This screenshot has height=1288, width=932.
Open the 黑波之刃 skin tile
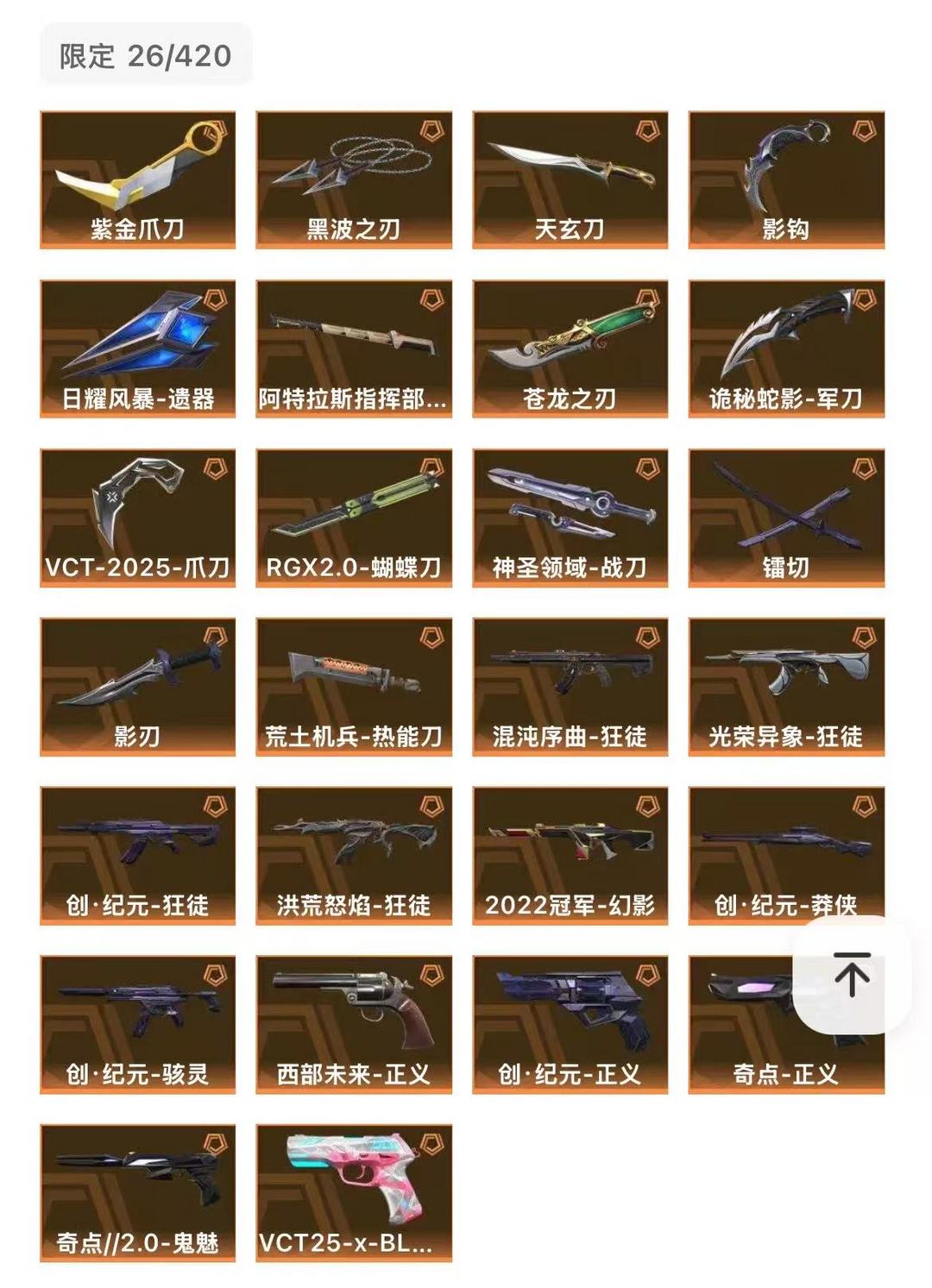coord(354,179)
